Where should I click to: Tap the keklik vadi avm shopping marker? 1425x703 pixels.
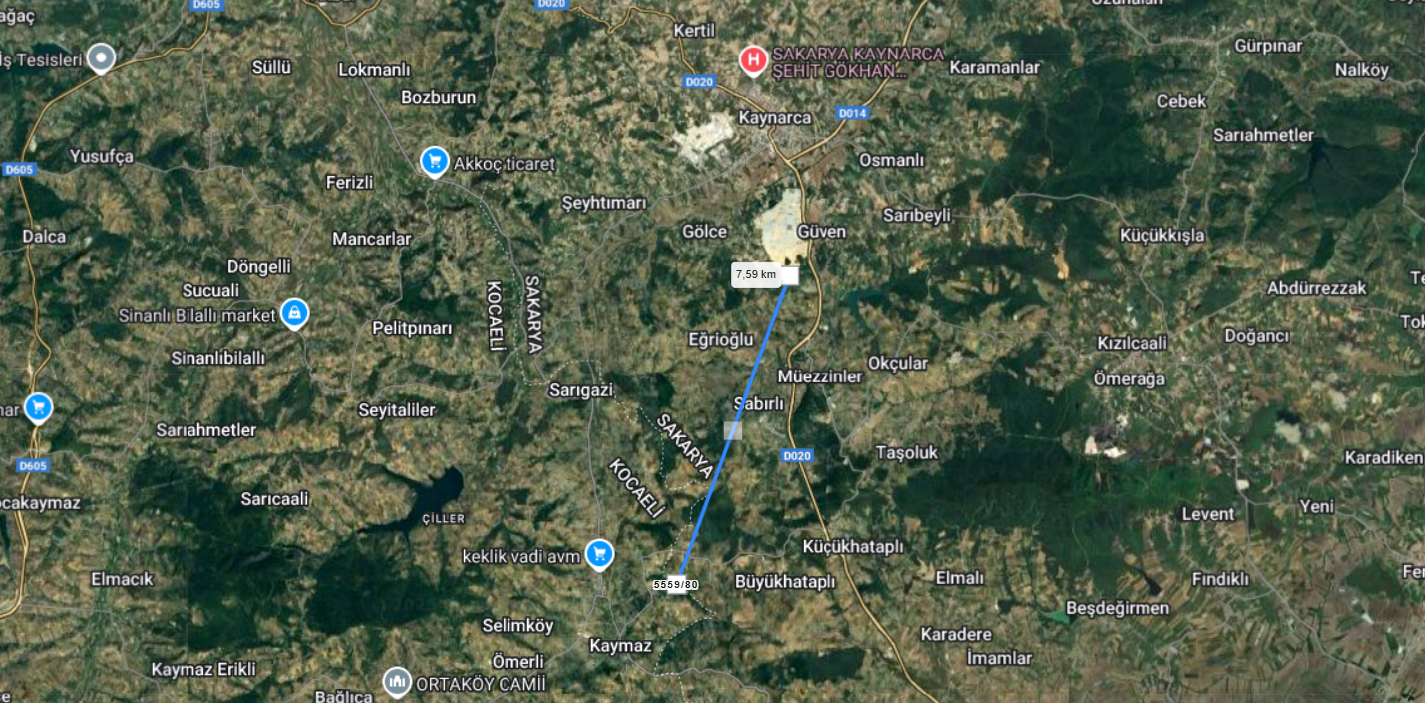pos(599,553)
